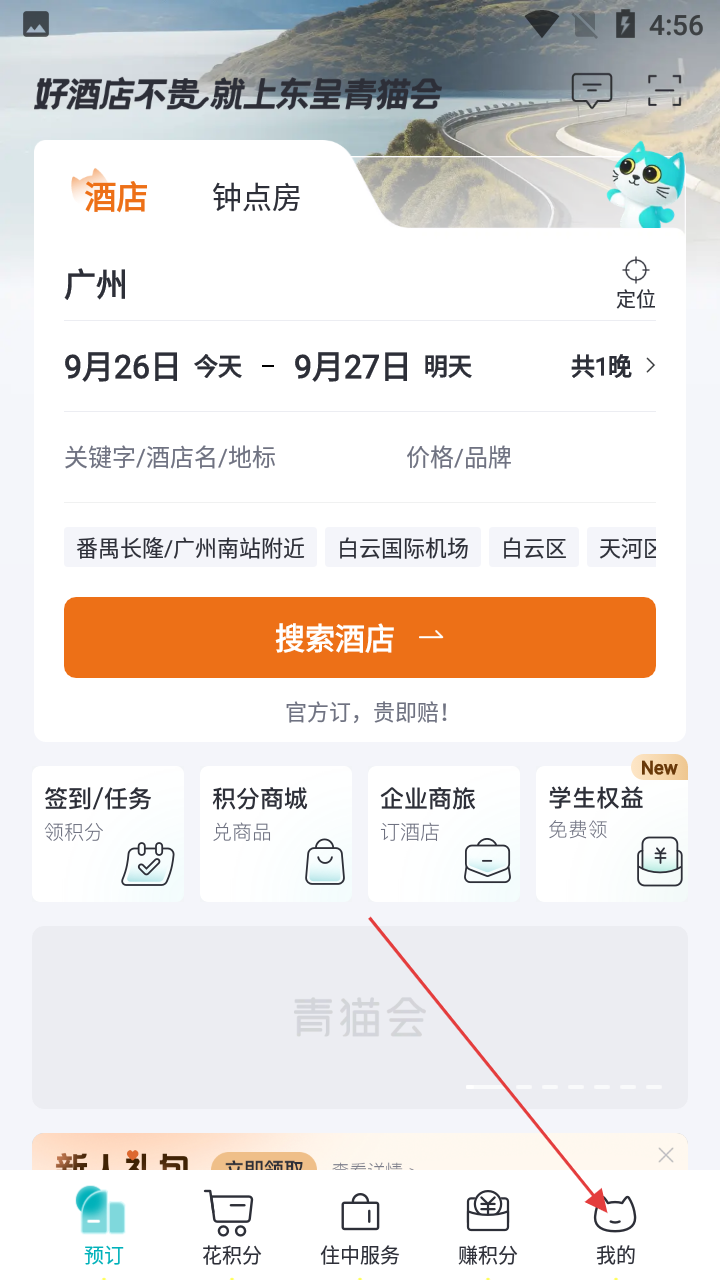Go to the 我的 tab
Image resolution: width=720 pixels, height=1280 pixels.
click(x=615, y=1230)
